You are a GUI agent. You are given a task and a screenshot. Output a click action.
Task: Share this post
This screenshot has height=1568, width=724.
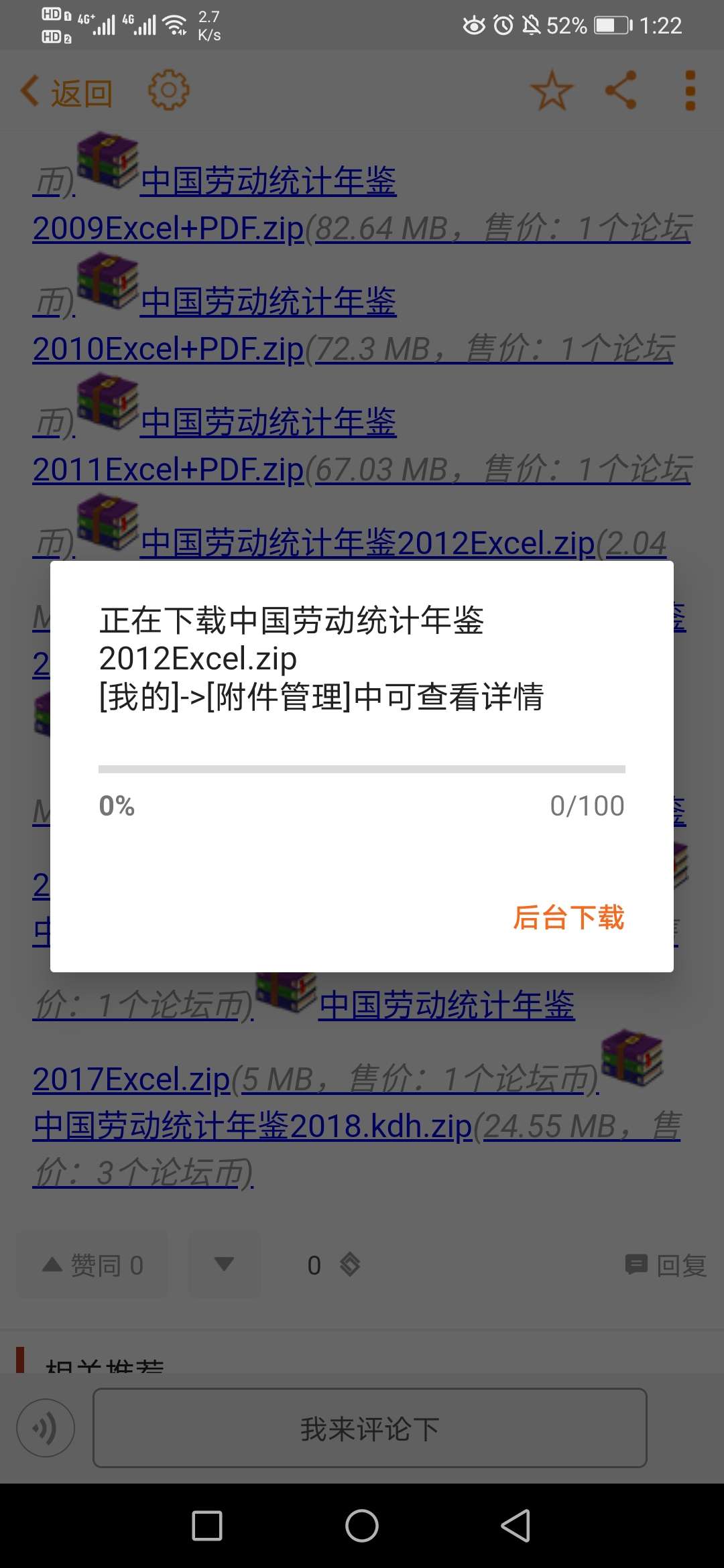[x=621, y=90]
